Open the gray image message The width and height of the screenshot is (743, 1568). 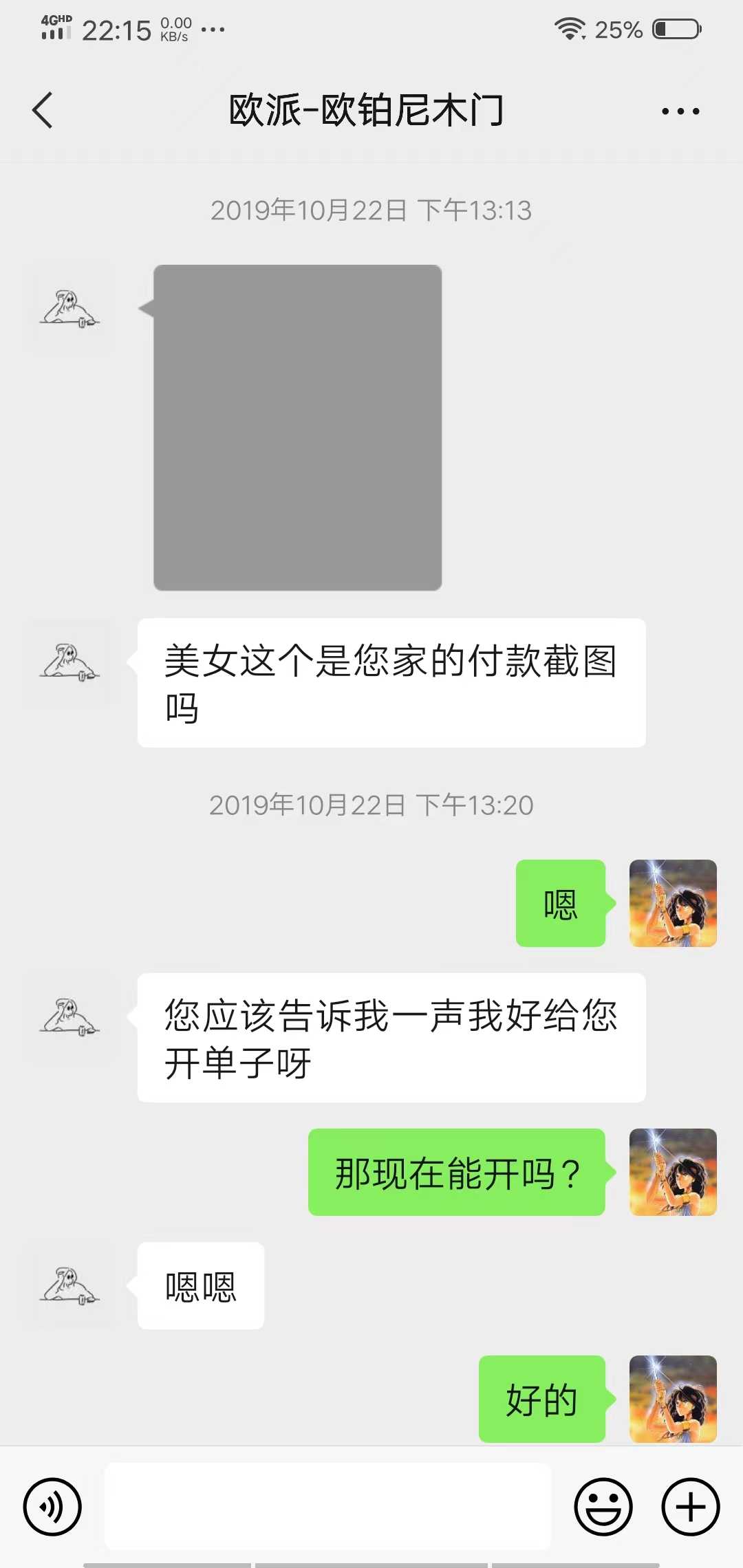pyautogui.click(x=297, y=427)
